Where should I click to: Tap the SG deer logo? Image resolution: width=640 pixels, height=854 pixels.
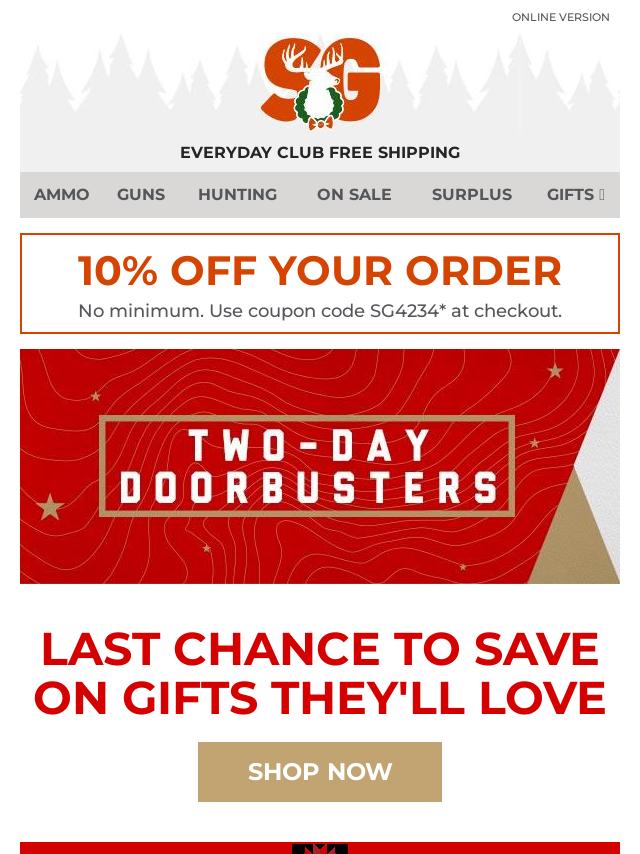tap(320, 84)
